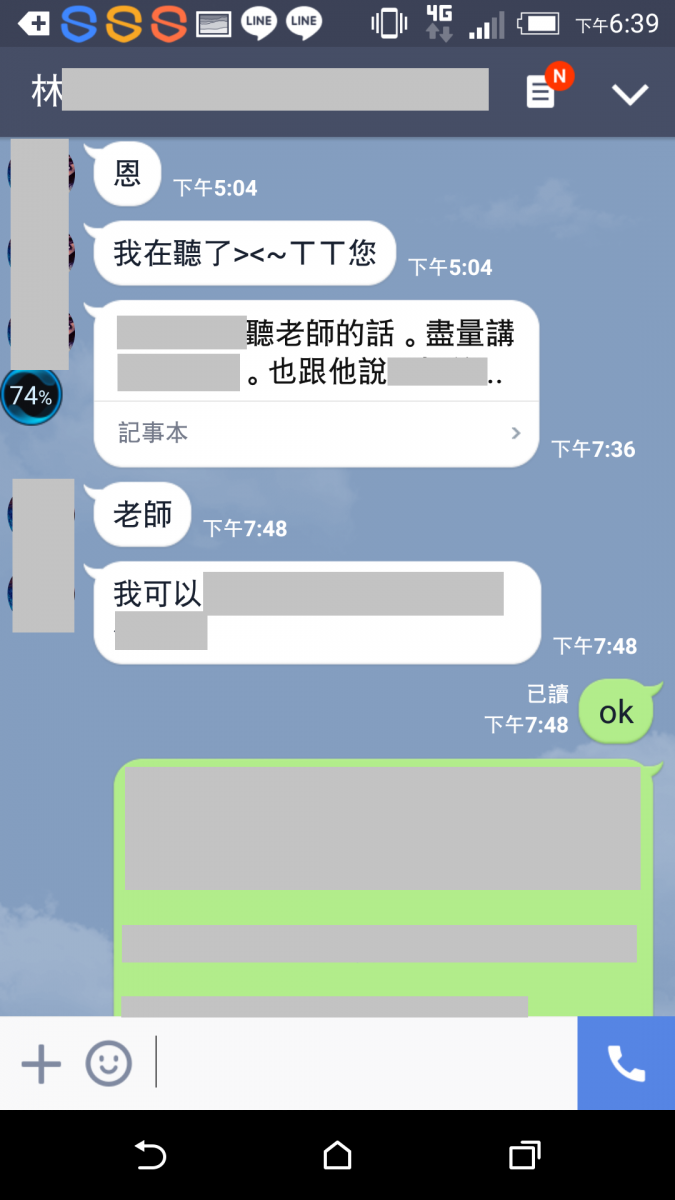Start a call with the phone button
The height and width of the screenshot is (1200, 675).
pos(626,1064)
